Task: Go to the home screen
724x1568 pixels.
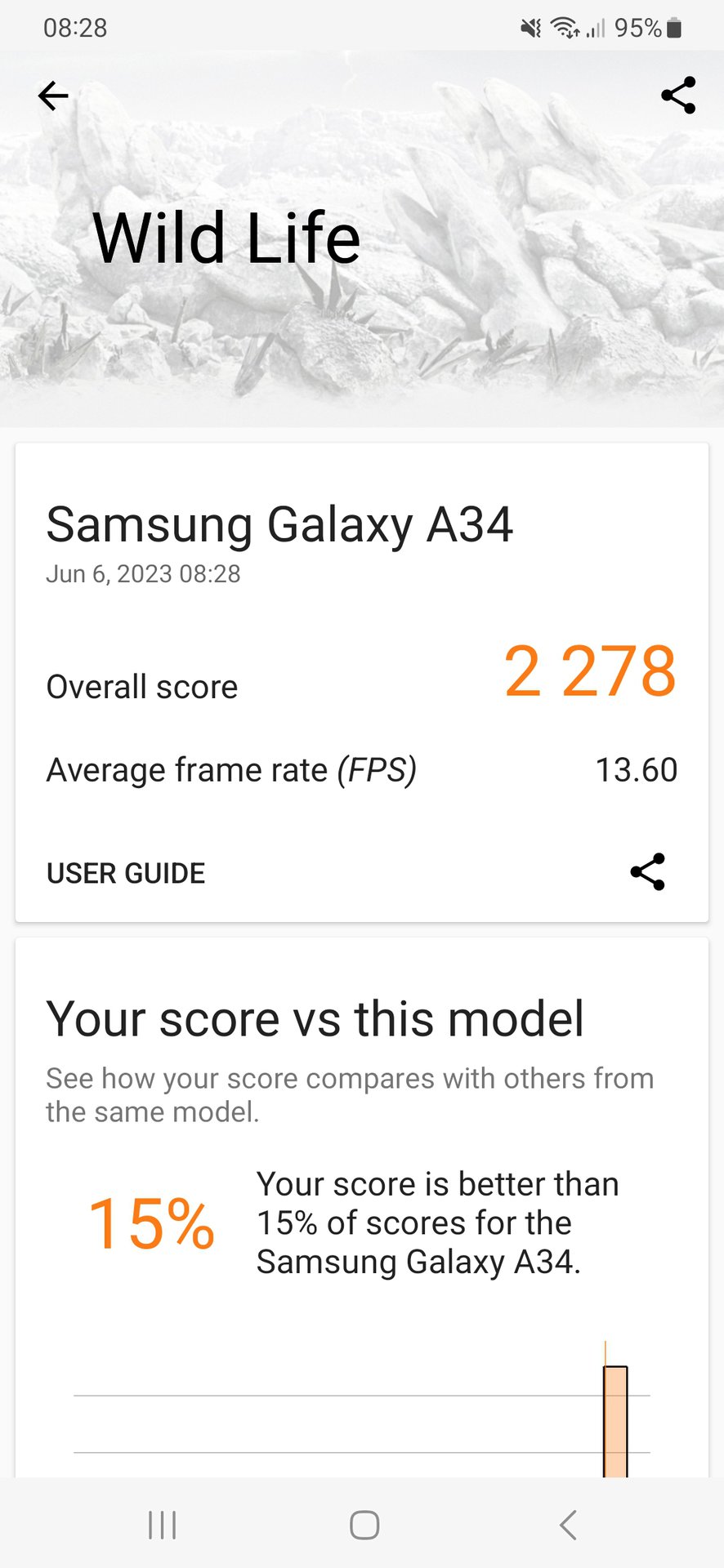Action: coord(364,1525)
